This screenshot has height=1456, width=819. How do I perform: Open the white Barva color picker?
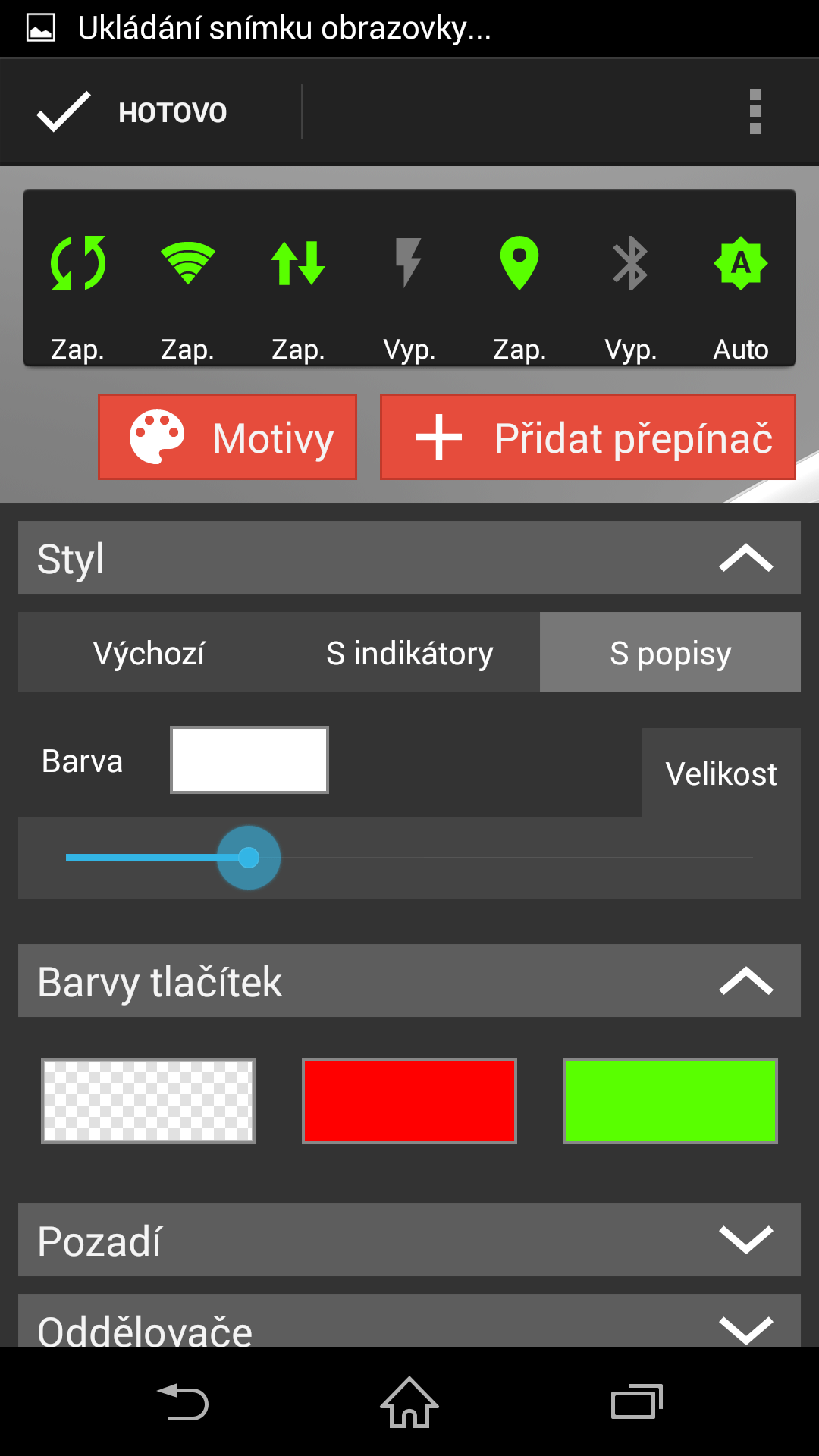coord(249,760)
